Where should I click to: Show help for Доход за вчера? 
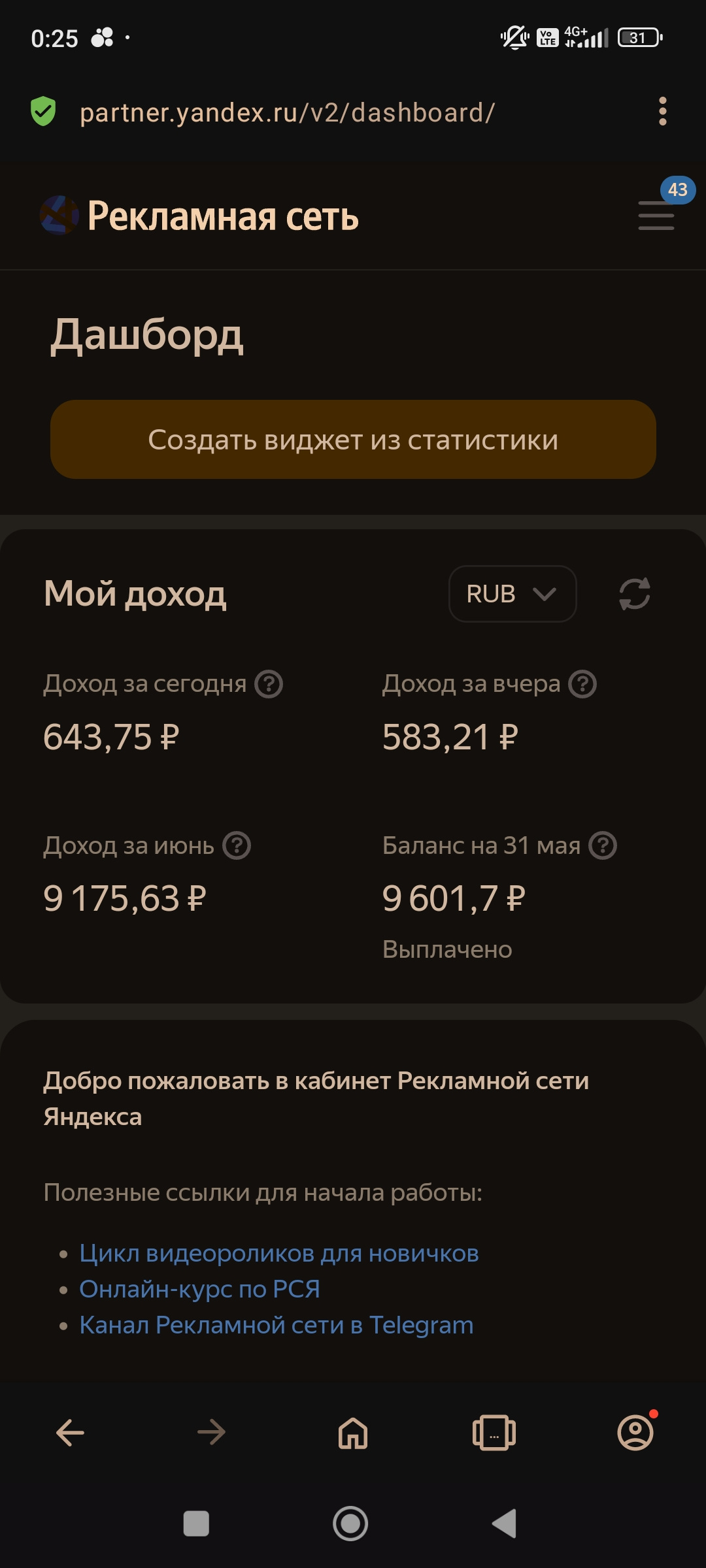(x=582, y=684)
